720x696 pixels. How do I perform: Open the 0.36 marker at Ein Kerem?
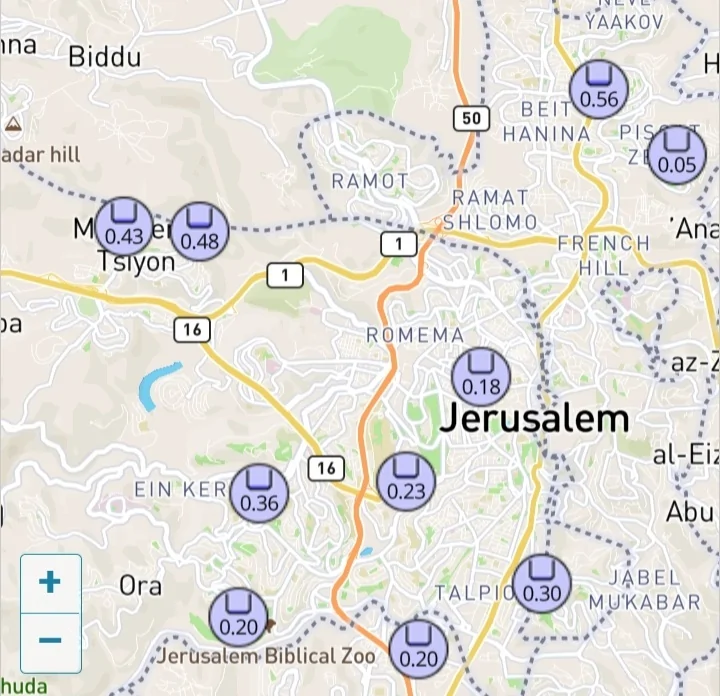(259, 493)
